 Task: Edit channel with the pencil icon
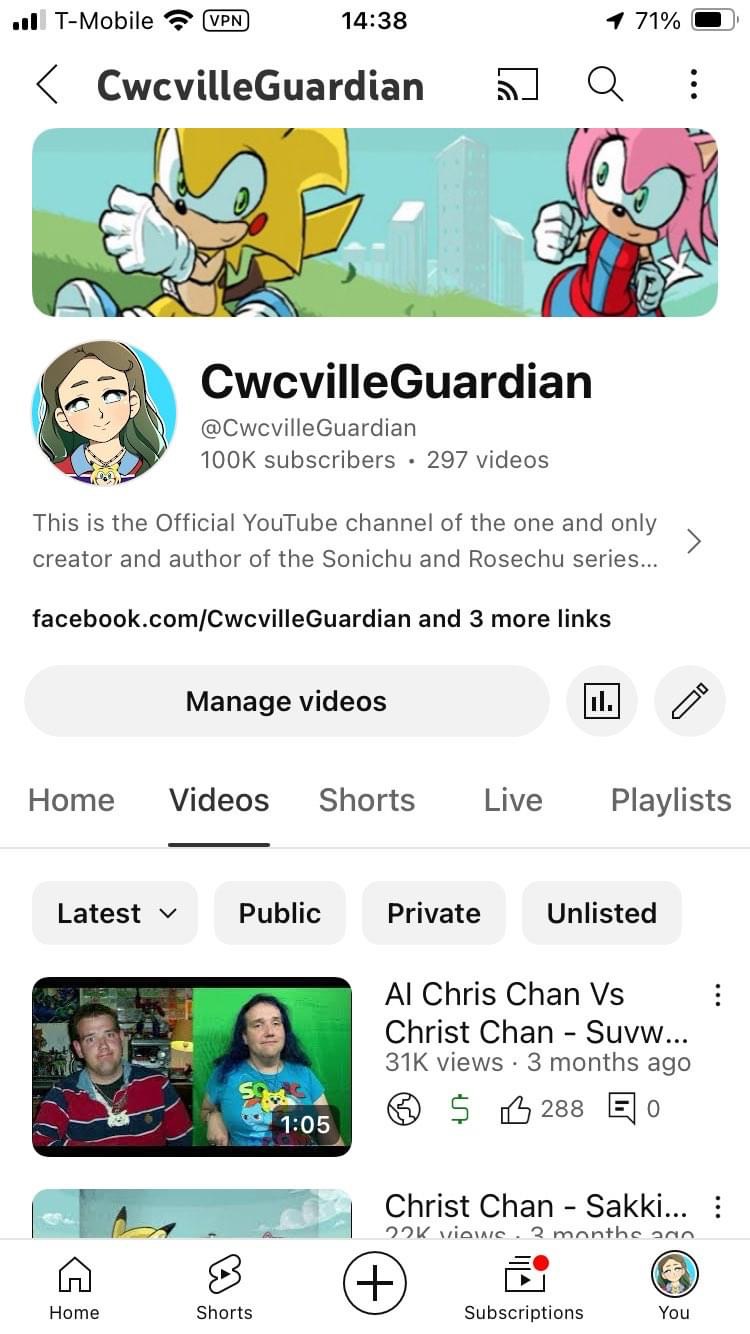[x=690, y=701]
